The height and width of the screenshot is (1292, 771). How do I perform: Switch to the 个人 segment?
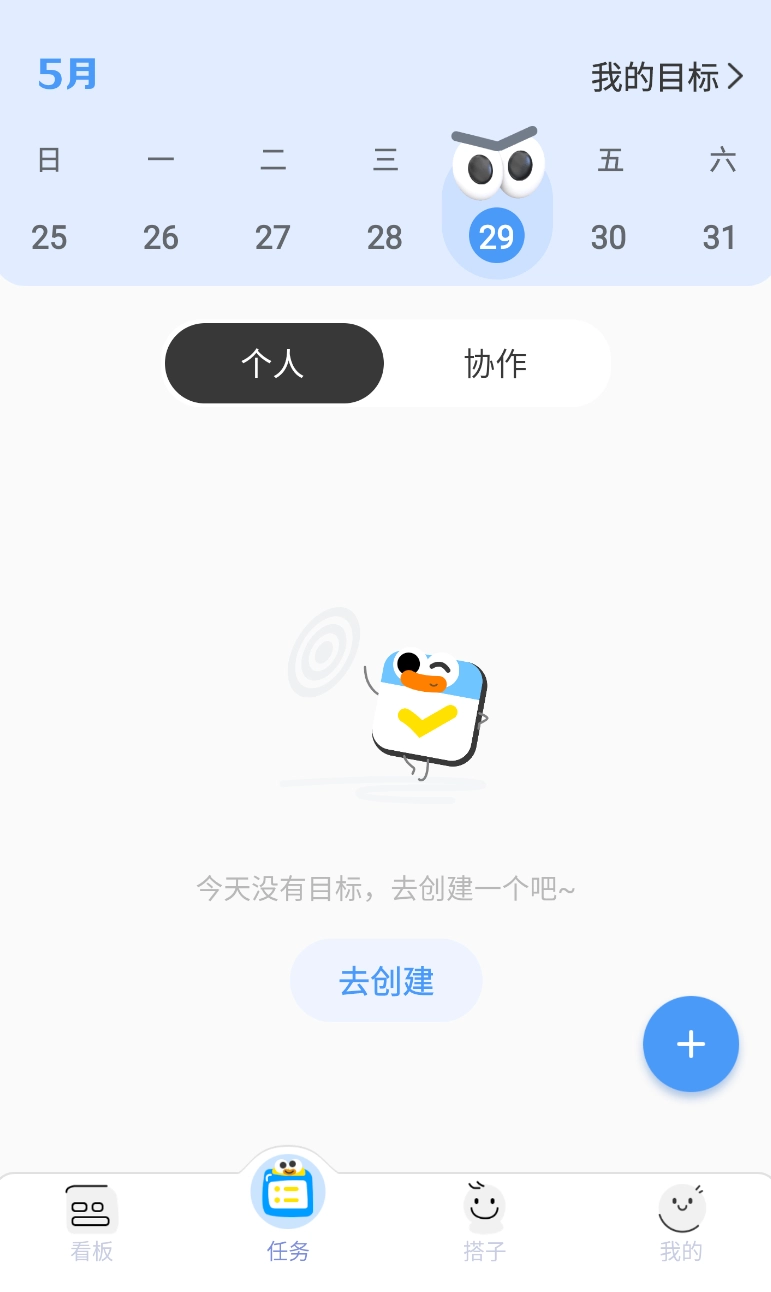[x=274, y=363]
